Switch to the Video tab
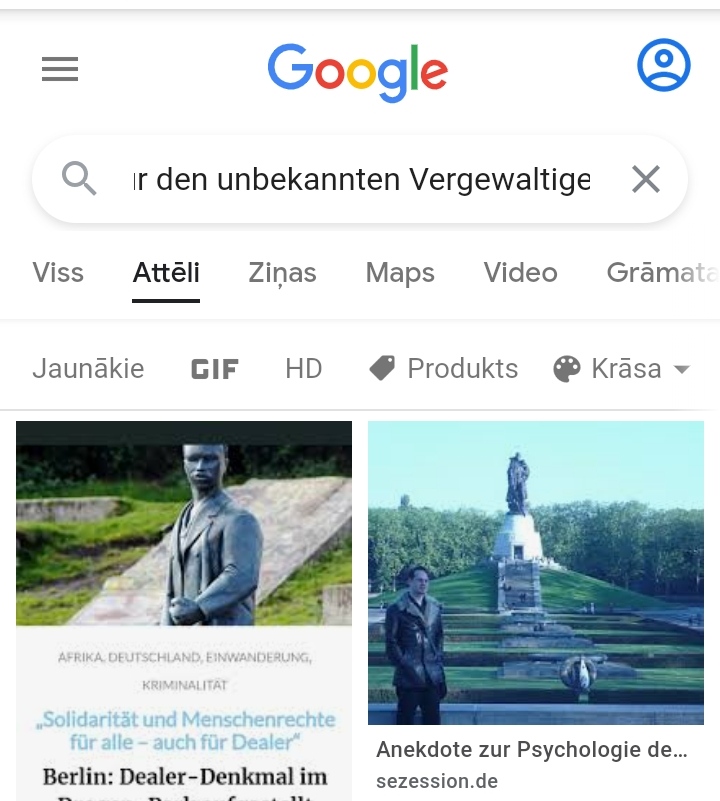Screen dimensions: 720x801 pyautogui.click(x=520, y=272)
